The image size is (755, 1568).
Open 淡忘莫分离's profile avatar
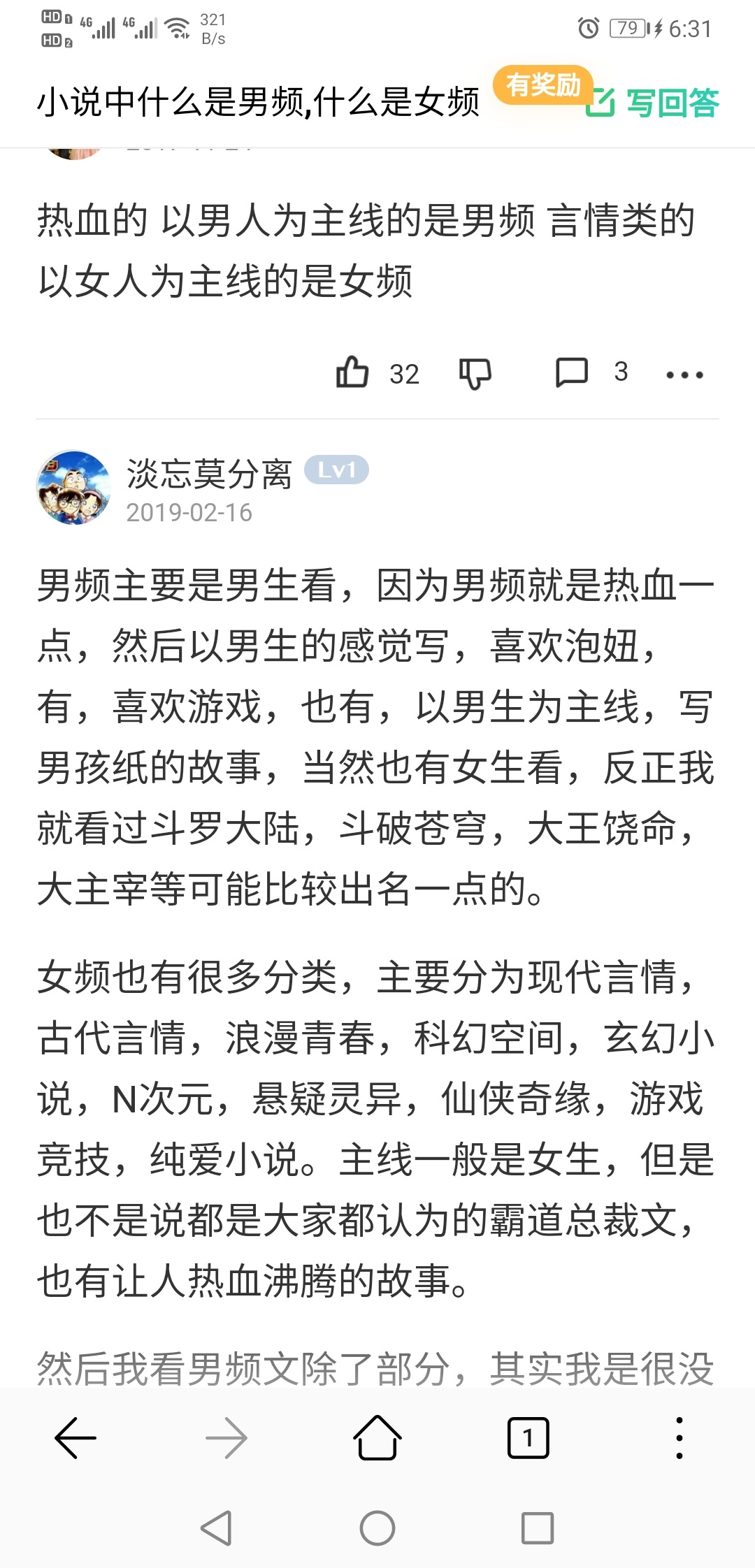click(x=73, y=488)
